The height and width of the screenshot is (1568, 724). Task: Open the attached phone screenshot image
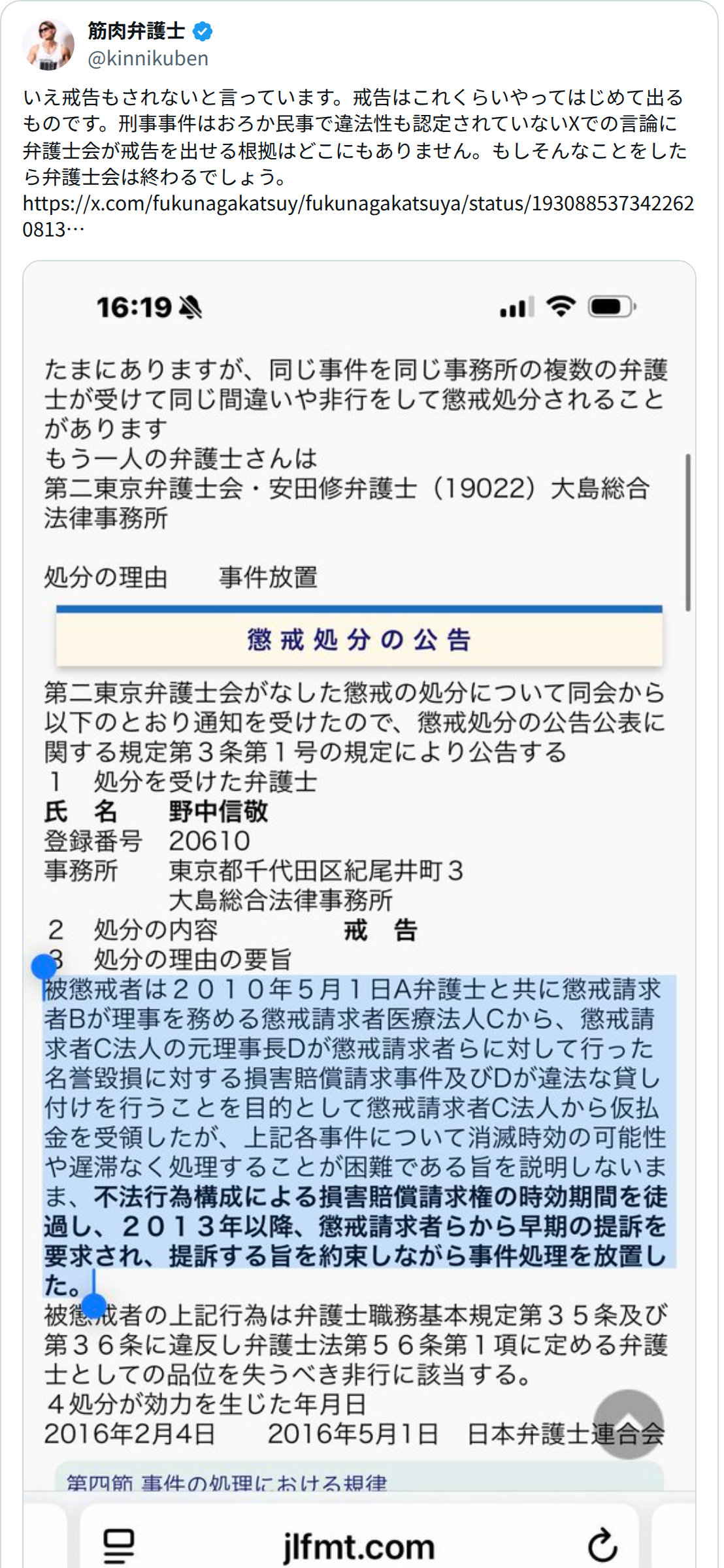tap(359, 914)
